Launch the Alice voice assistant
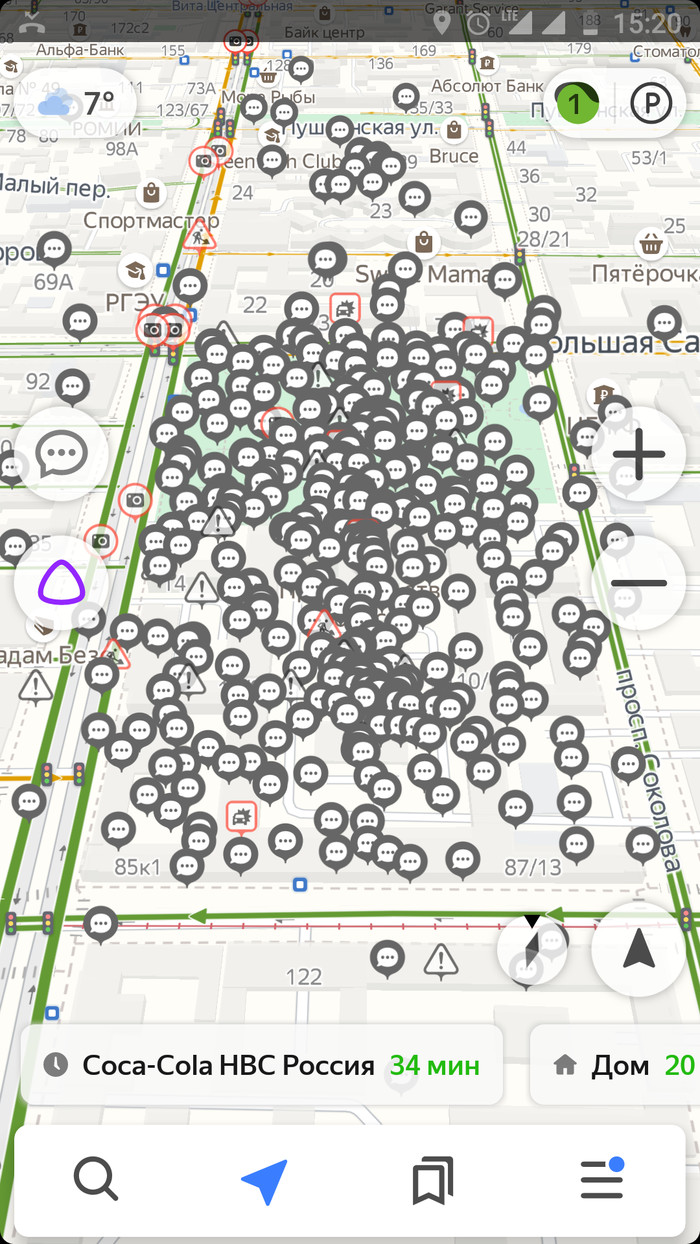The width and height of the screenshot is (700, 1244). [62, 583]
